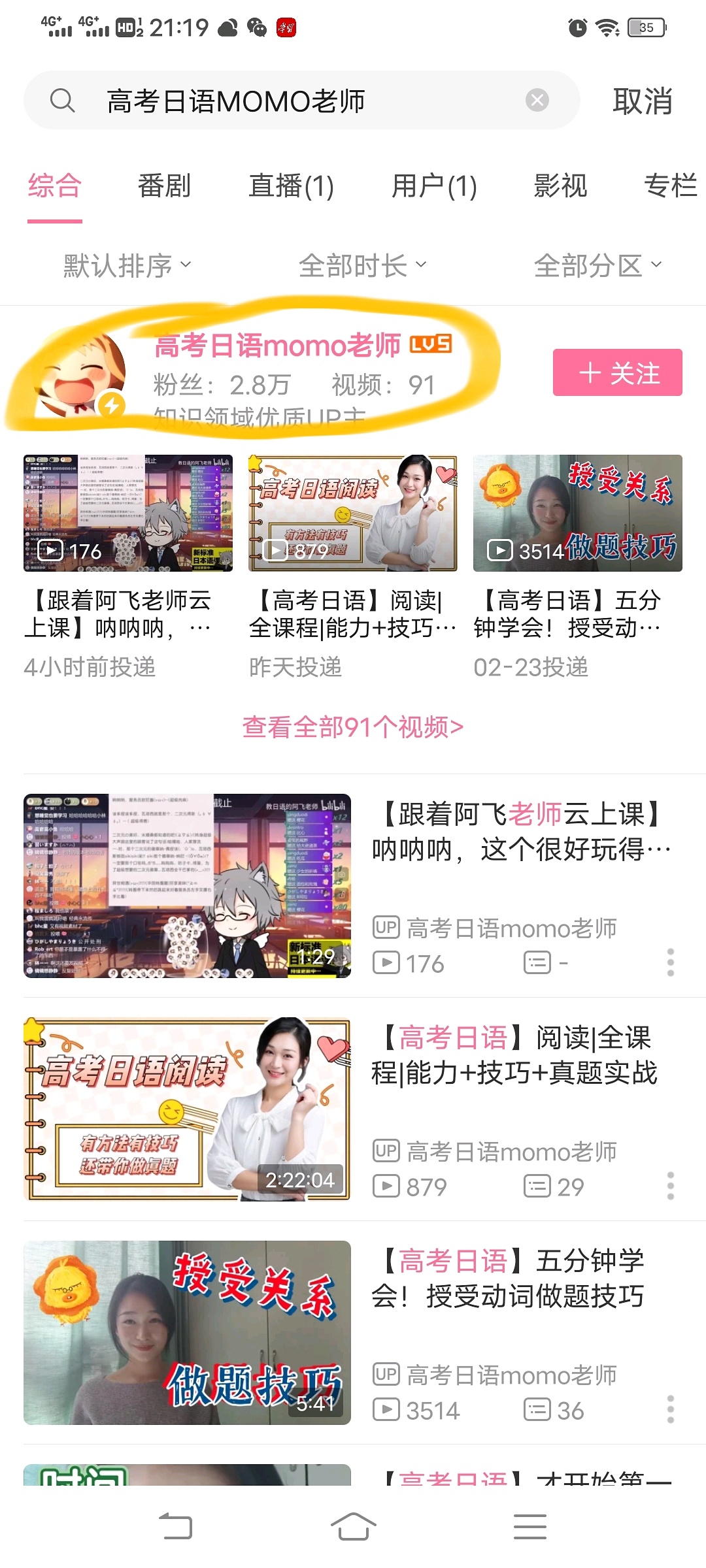Play the 跟着阿飞老师云上课 video result
This screenshot has width=706, height=1568.
[187, 885]
